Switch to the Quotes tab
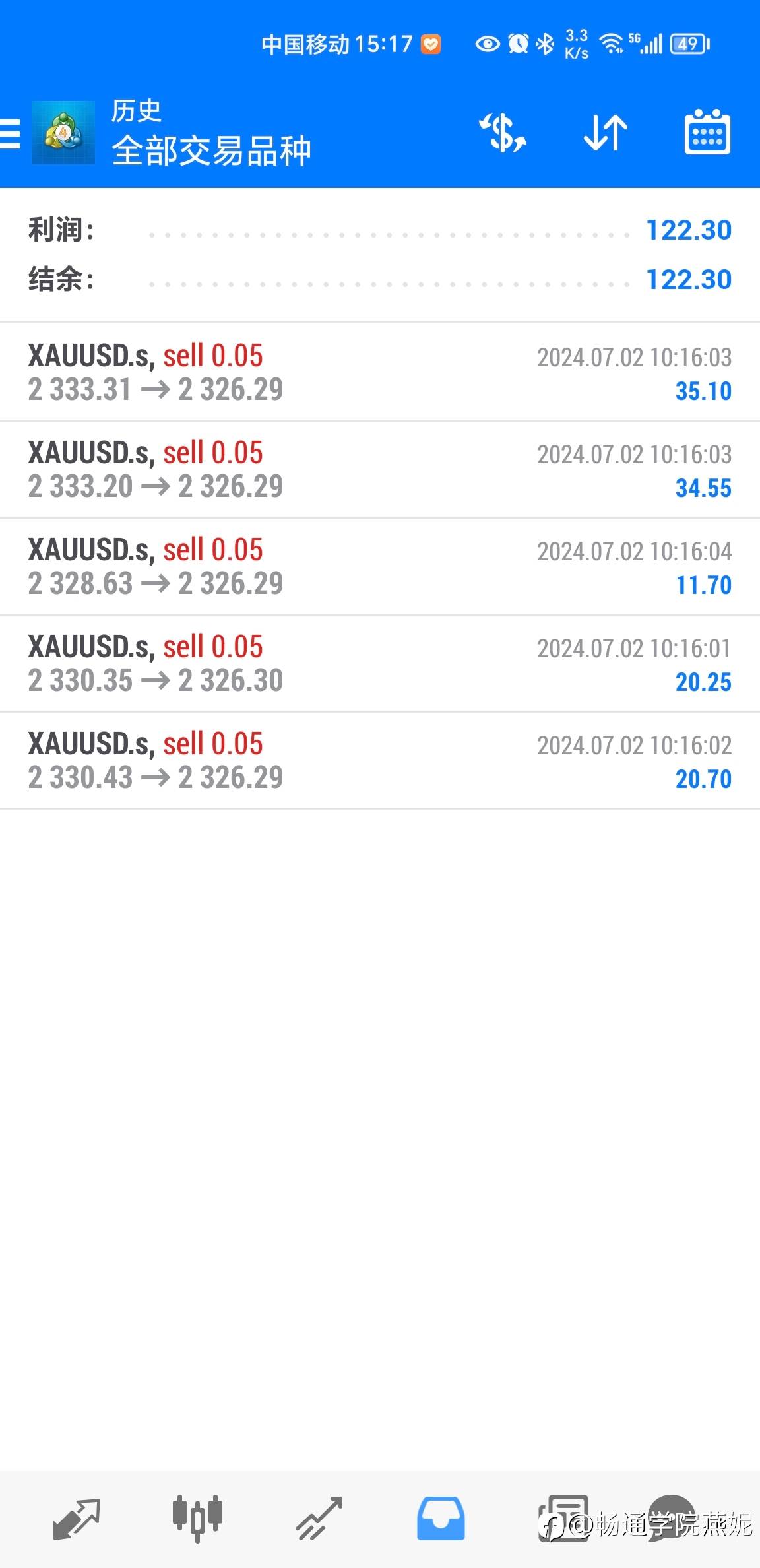The width and height of the screenshot is (760, 1568). tap(77, 1519)
